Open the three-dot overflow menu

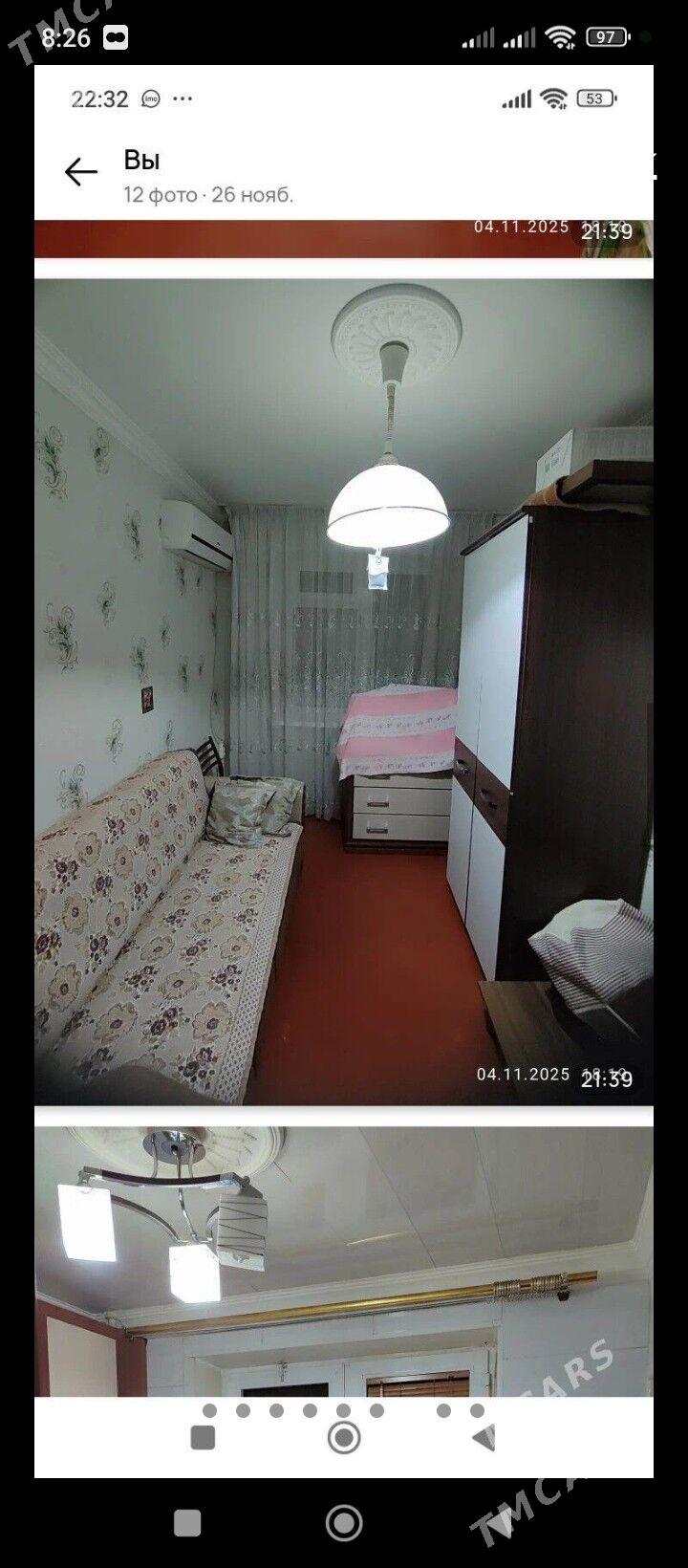(x=182, y=98)
